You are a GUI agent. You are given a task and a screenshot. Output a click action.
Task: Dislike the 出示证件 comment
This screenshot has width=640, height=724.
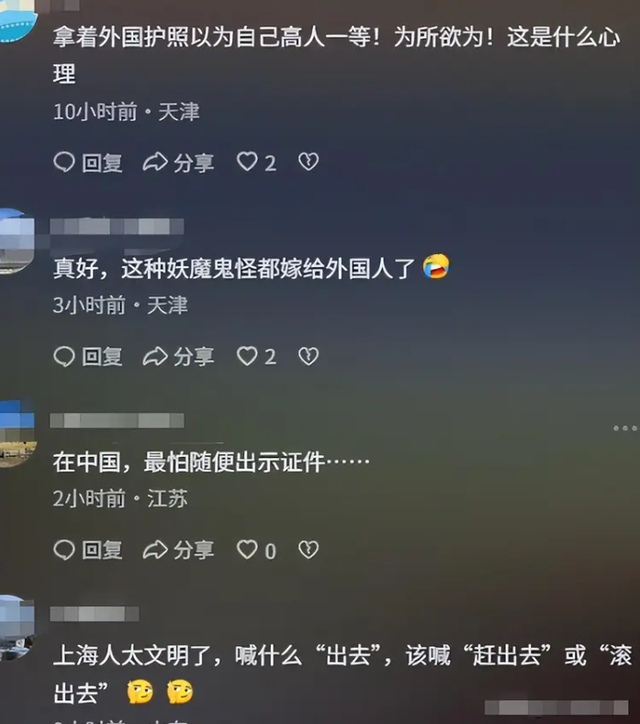tap(309, 549)
